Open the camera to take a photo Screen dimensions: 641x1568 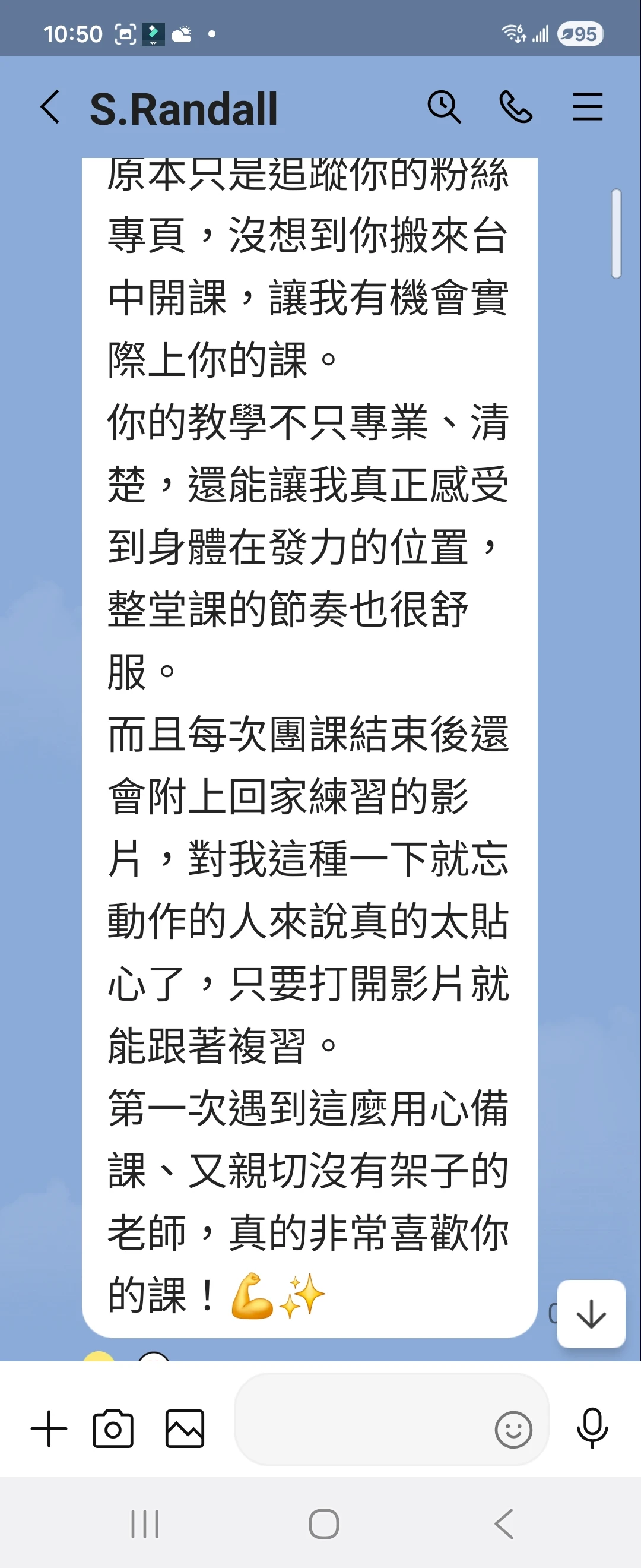pyautogui.click(x=113, y=1428)
